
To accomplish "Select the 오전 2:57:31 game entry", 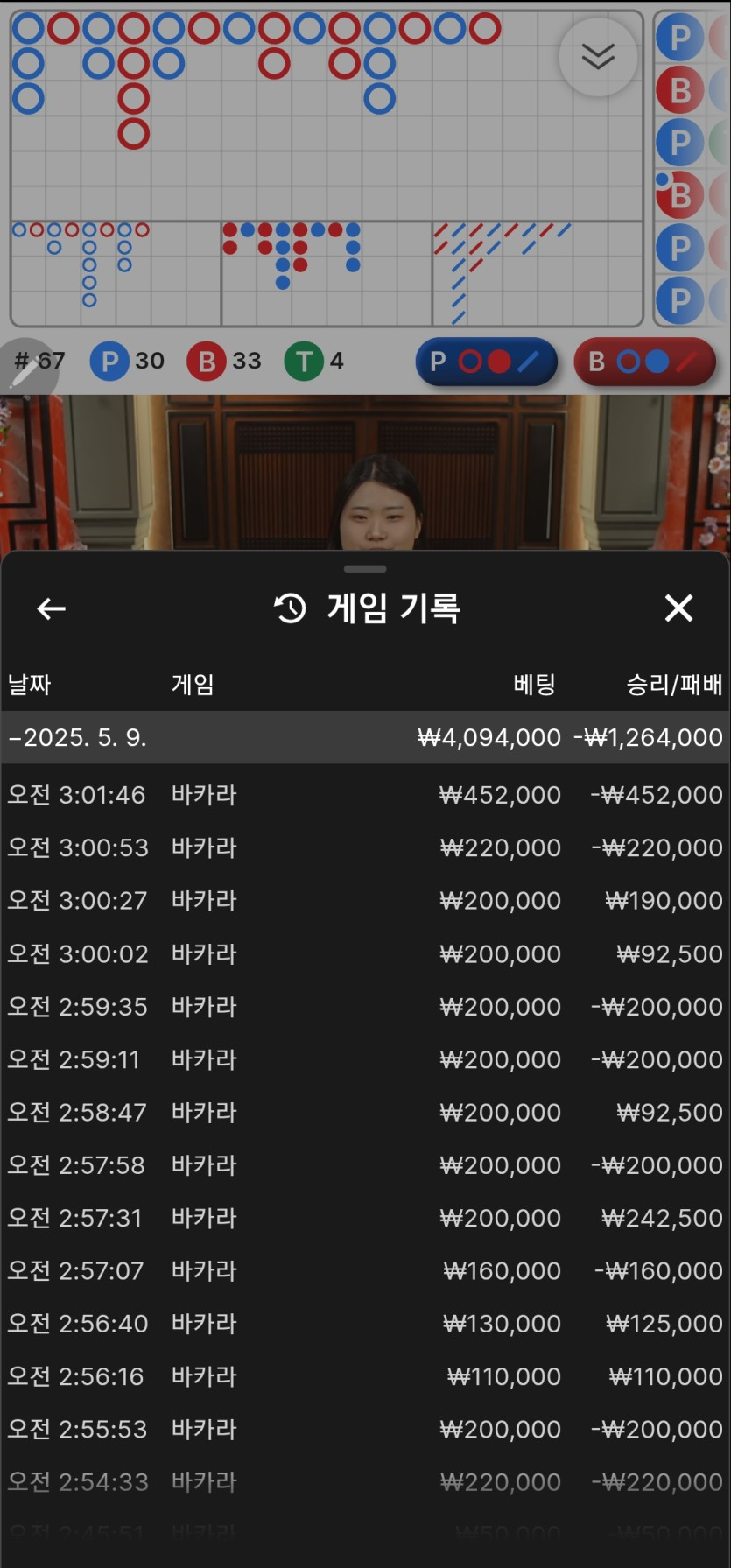I will pos(365,1218).
